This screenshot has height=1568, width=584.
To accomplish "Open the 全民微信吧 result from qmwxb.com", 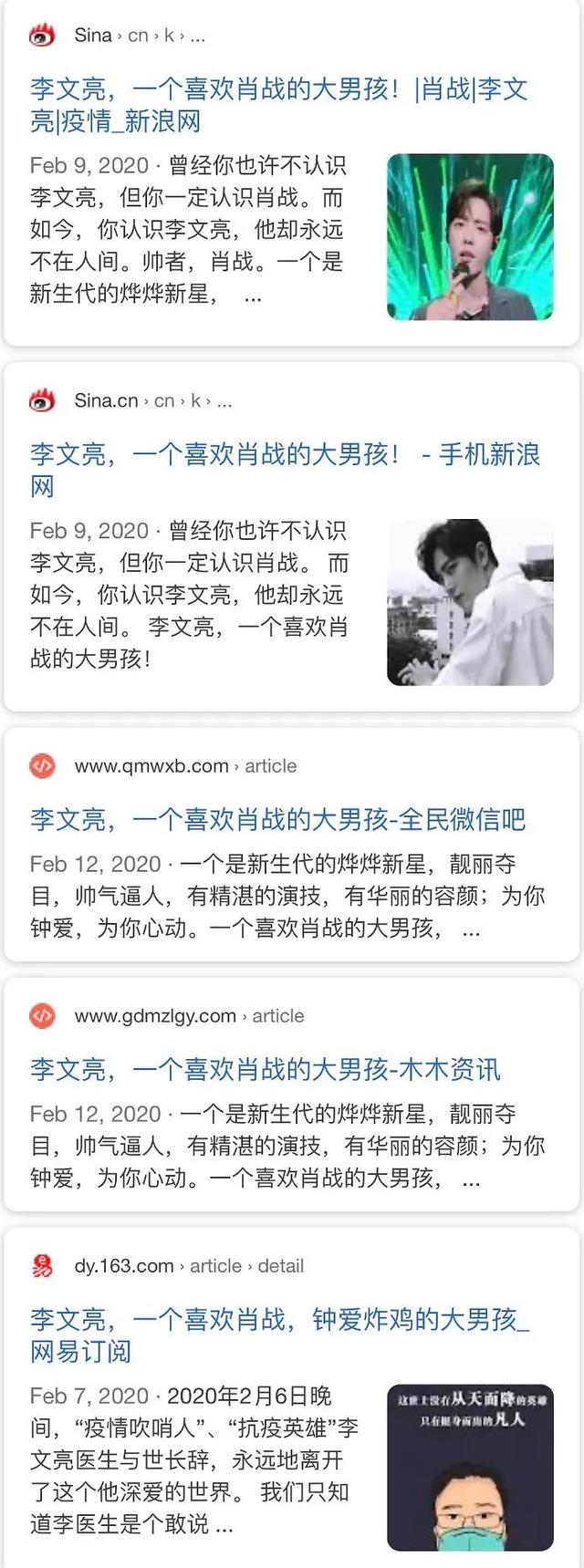I will coord(277,819).
